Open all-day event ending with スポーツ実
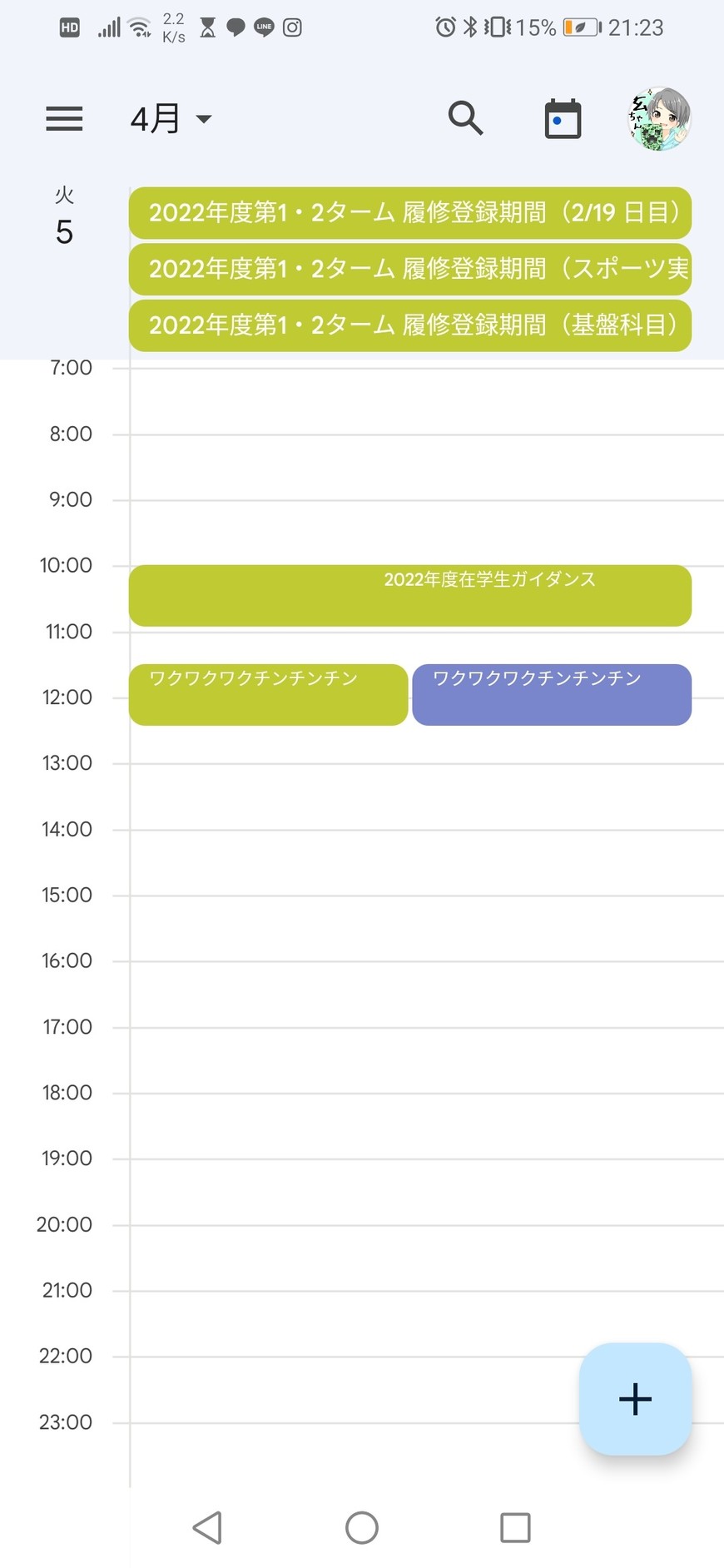 tap(409, 269)
